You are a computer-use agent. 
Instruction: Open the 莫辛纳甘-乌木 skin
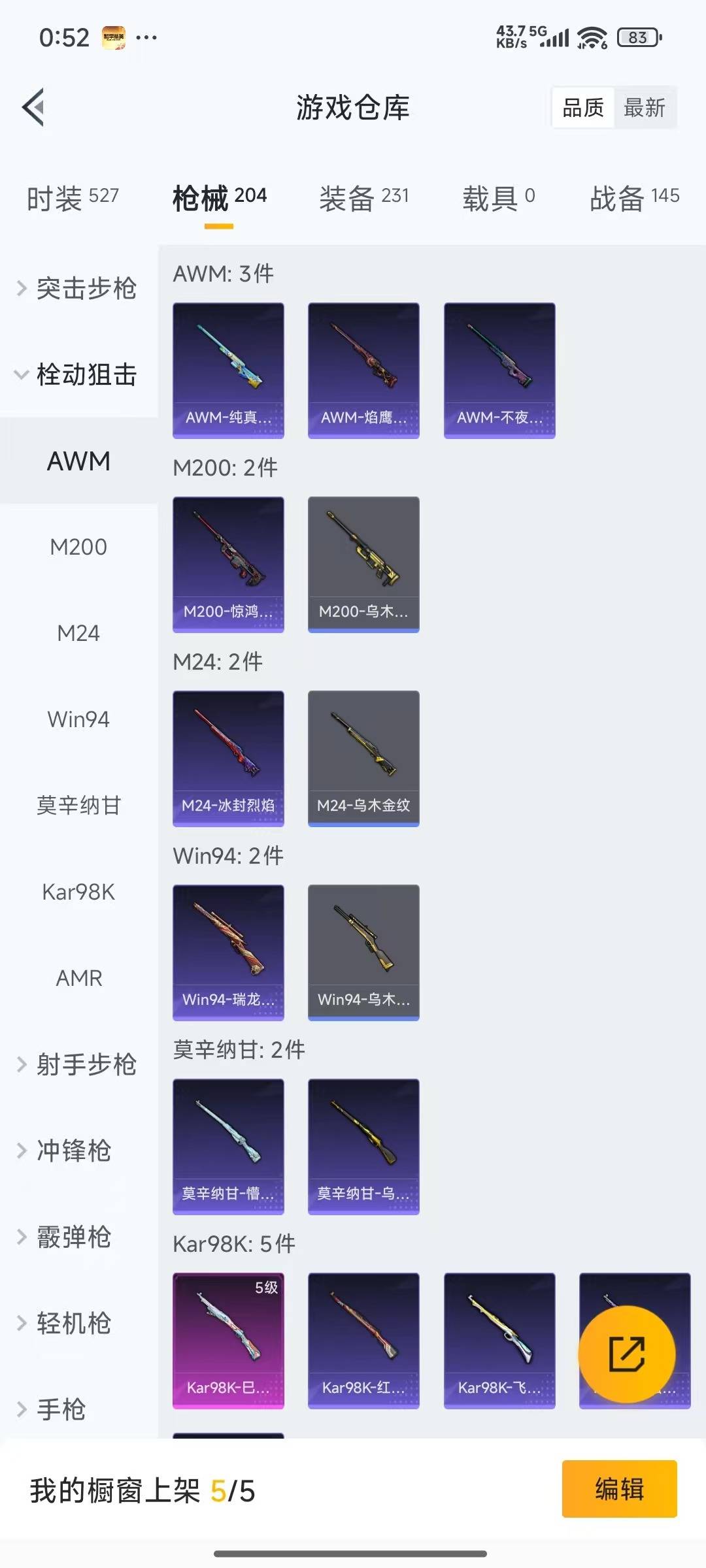click(363, 1147)
